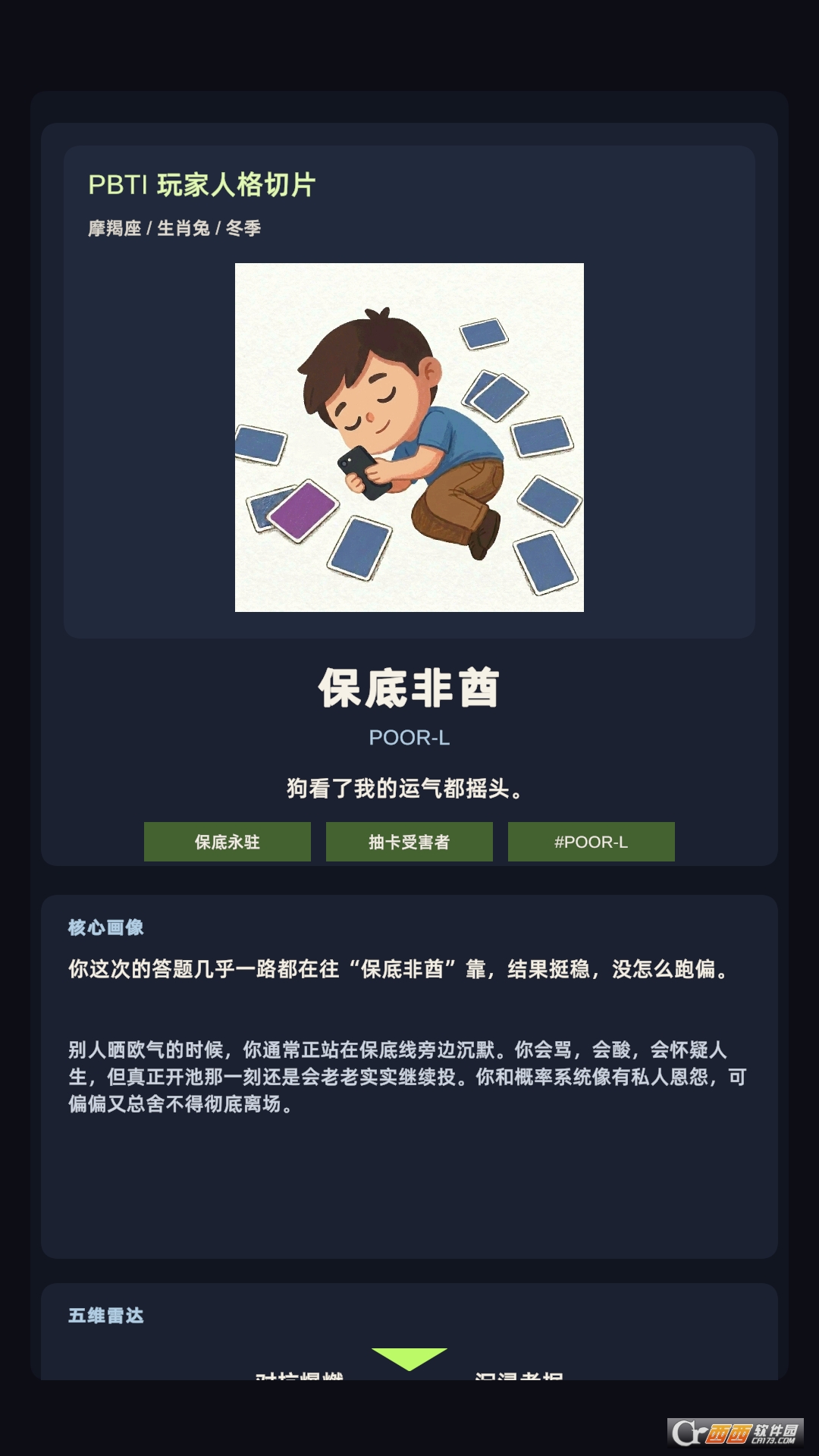Tap the 保底永驻 tag chip

[x=227, y=842]
